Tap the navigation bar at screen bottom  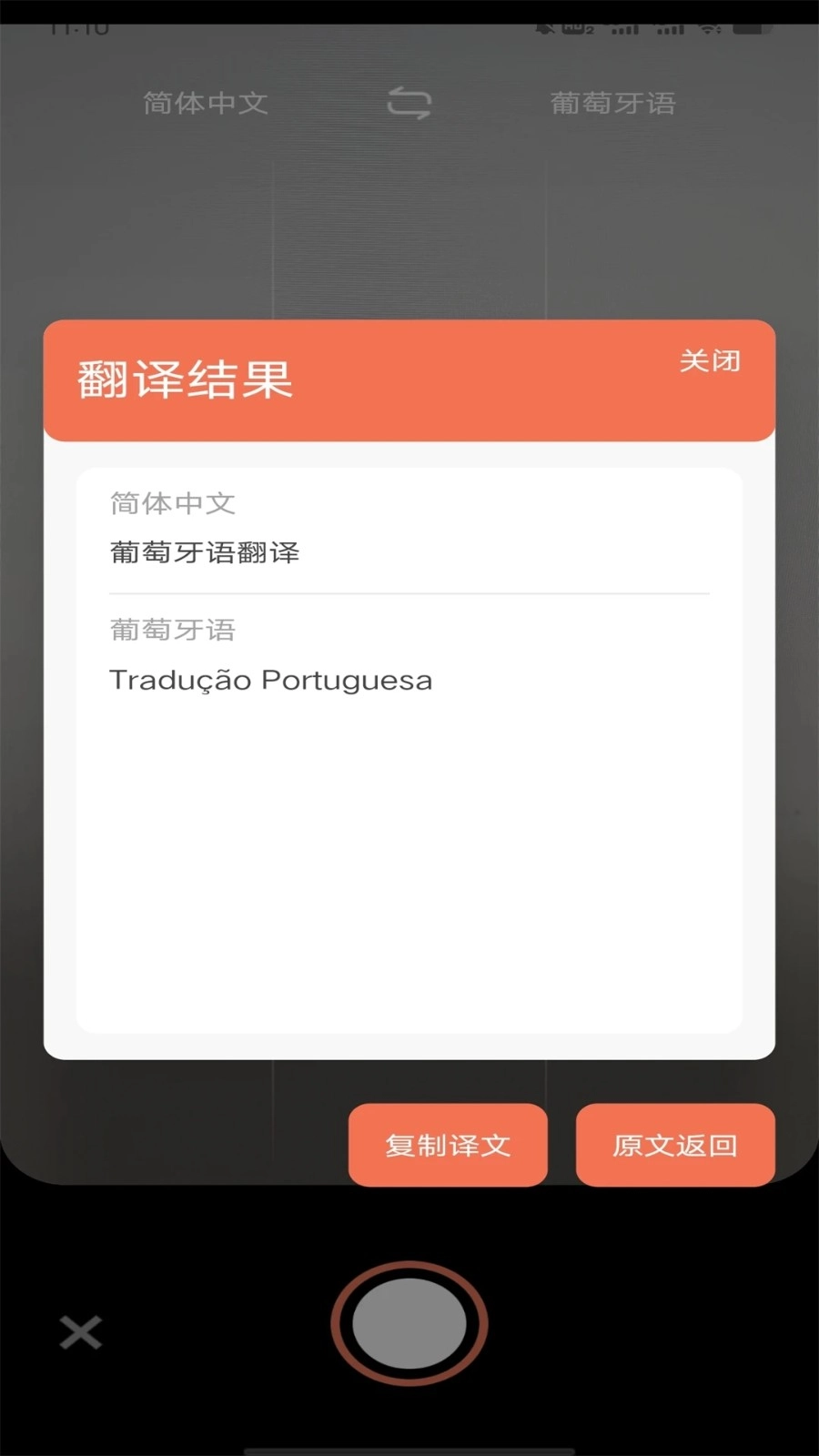coord(409,1447)
